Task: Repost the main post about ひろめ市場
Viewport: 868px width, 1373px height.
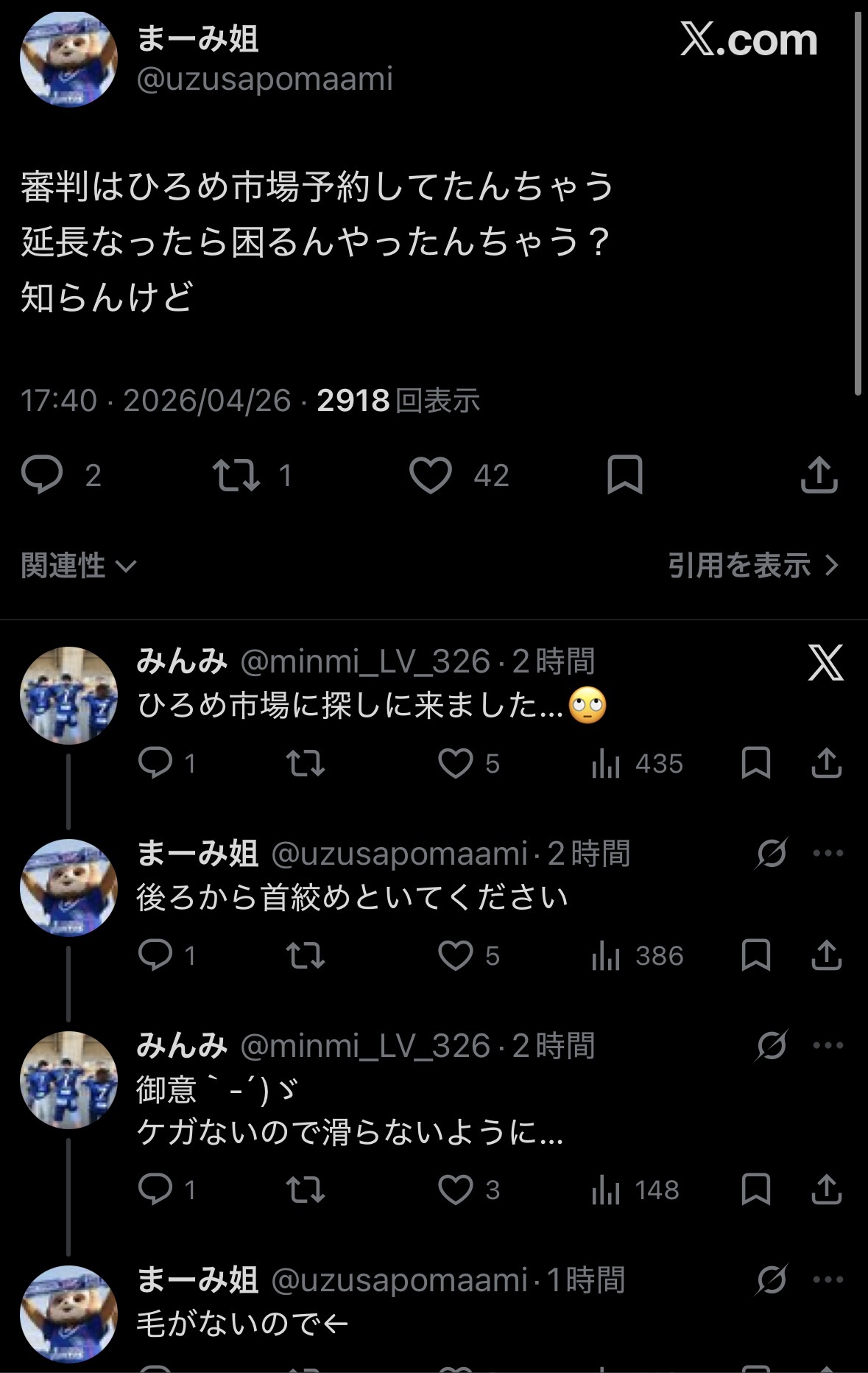Action: point(236,475)
